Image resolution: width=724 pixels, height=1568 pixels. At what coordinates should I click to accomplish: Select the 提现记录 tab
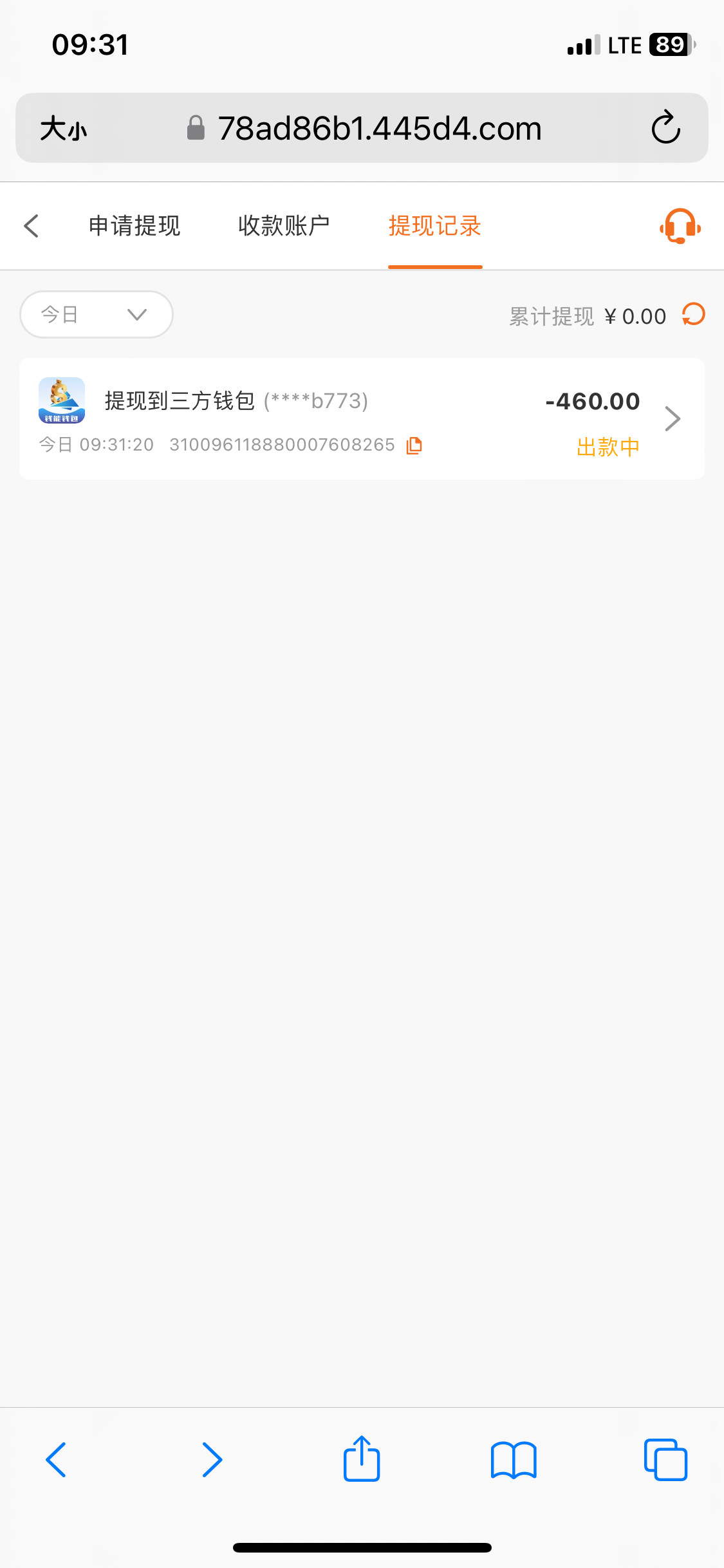(x=435, y=226)
